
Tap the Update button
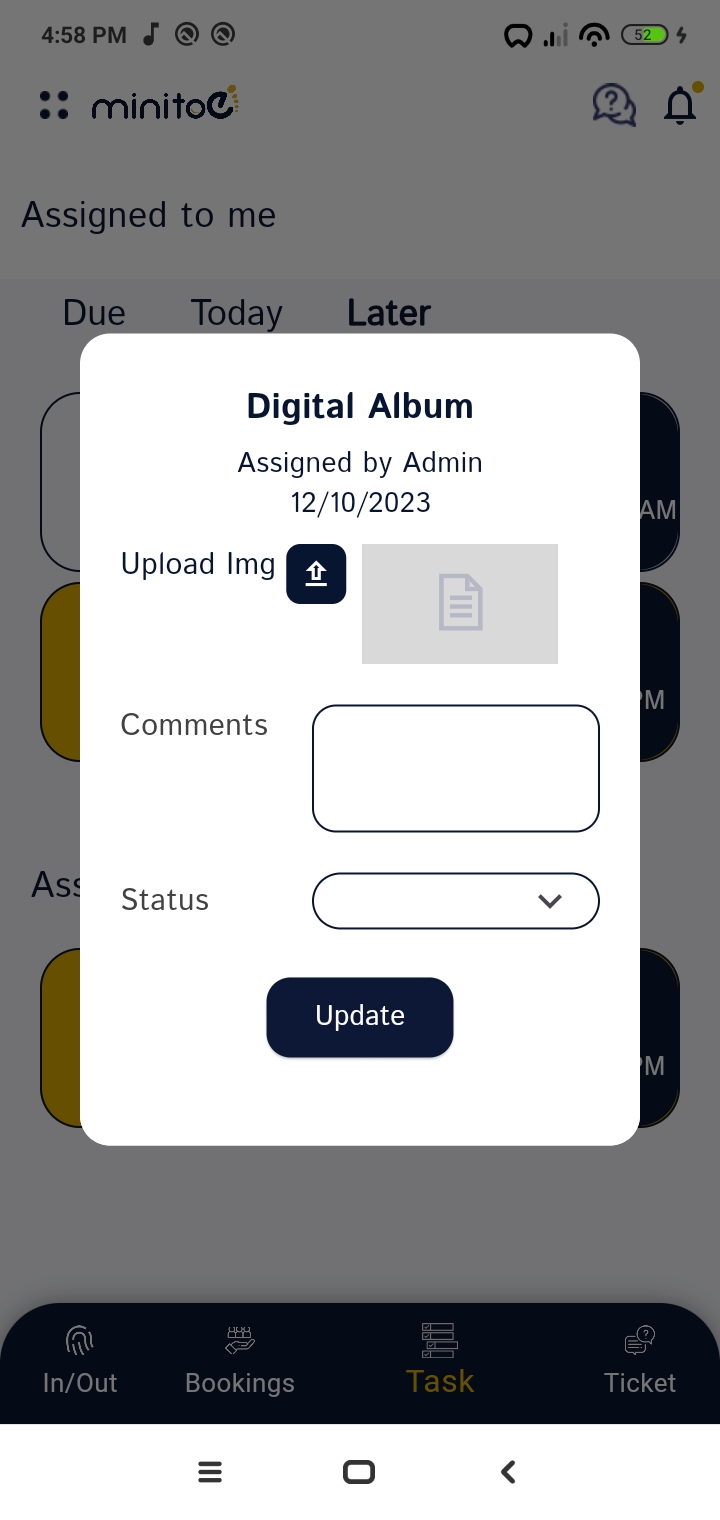coord(360,1016)
